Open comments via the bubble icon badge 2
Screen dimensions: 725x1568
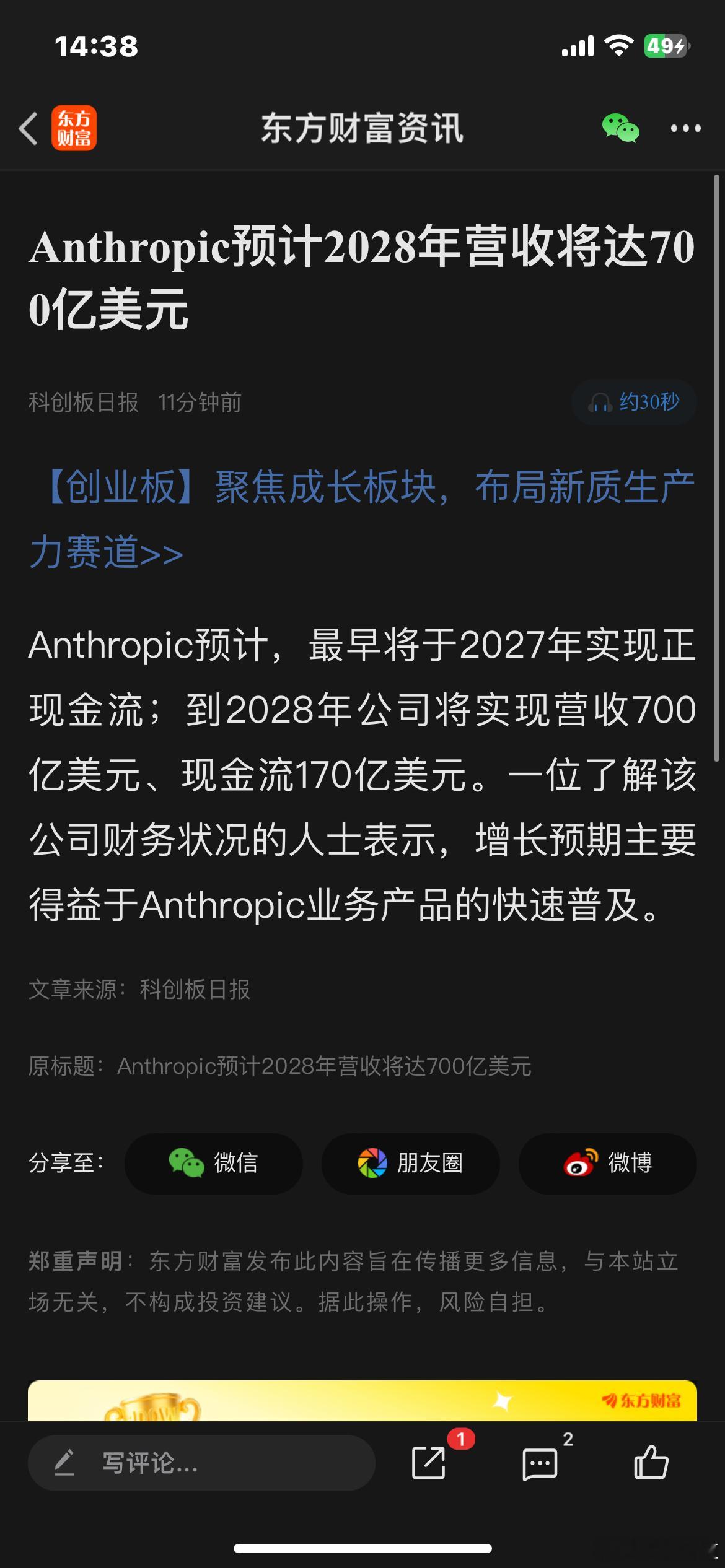click(540, 1461)
